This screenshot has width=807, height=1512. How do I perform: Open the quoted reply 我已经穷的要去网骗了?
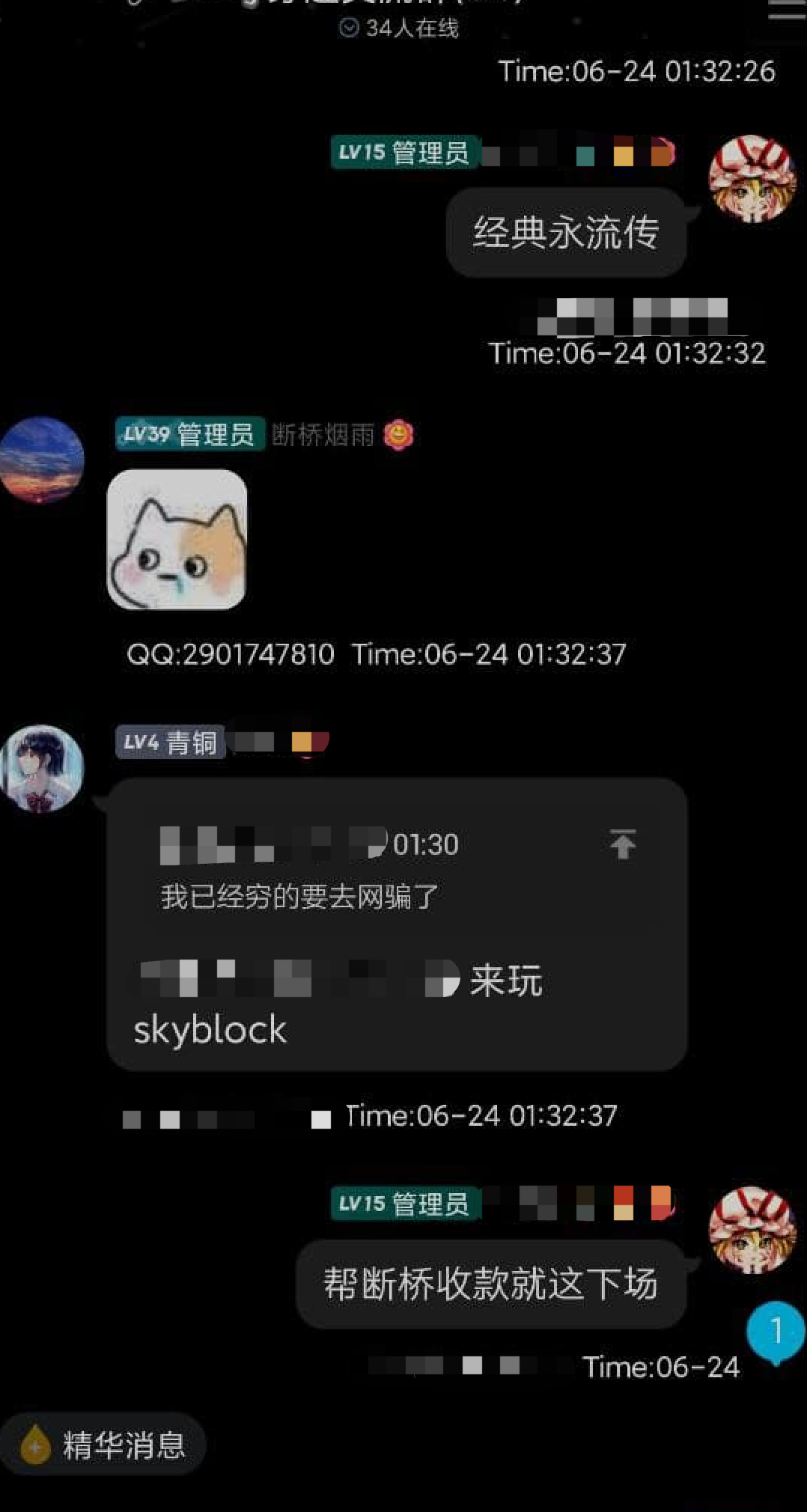point(299,897)
